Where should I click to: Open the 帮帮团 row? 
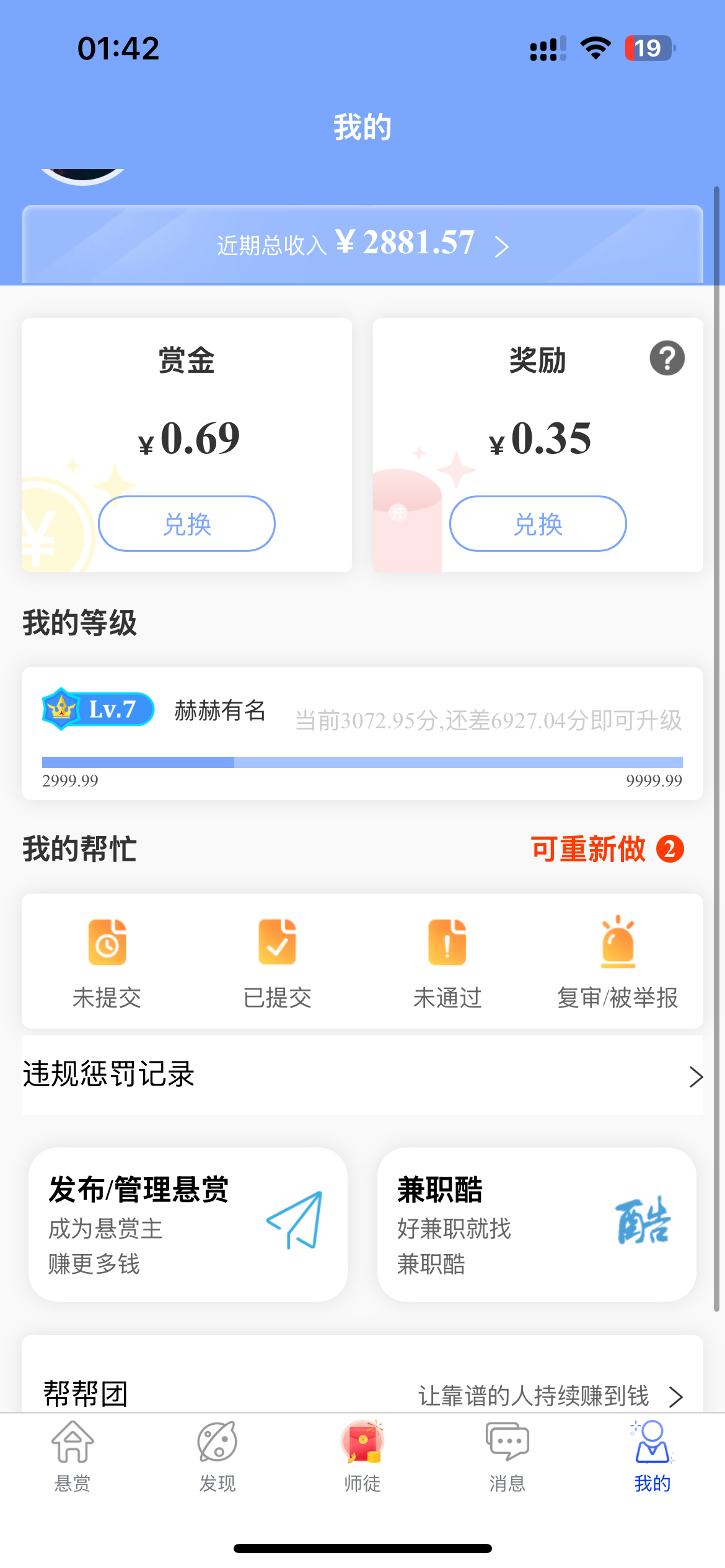tap(362, 1395)
